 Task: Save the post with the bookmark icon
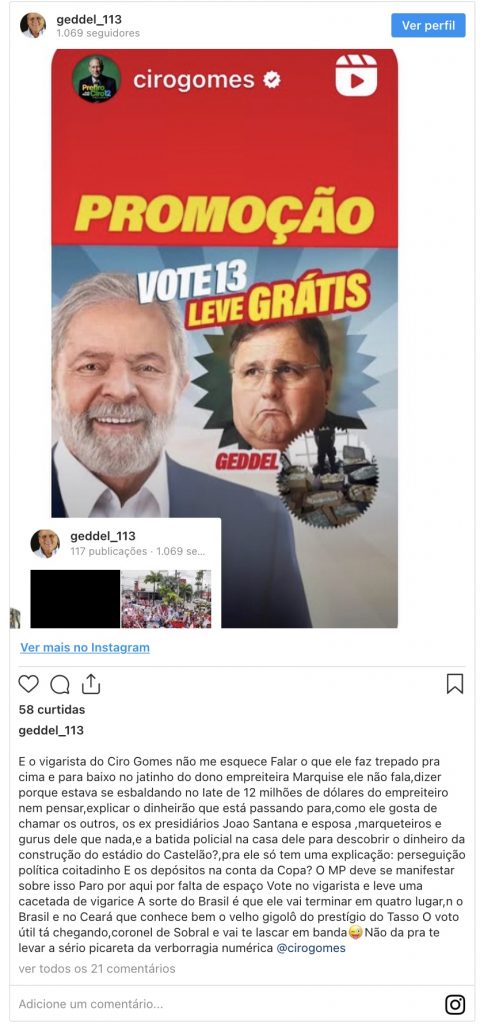tap(455, 684)
